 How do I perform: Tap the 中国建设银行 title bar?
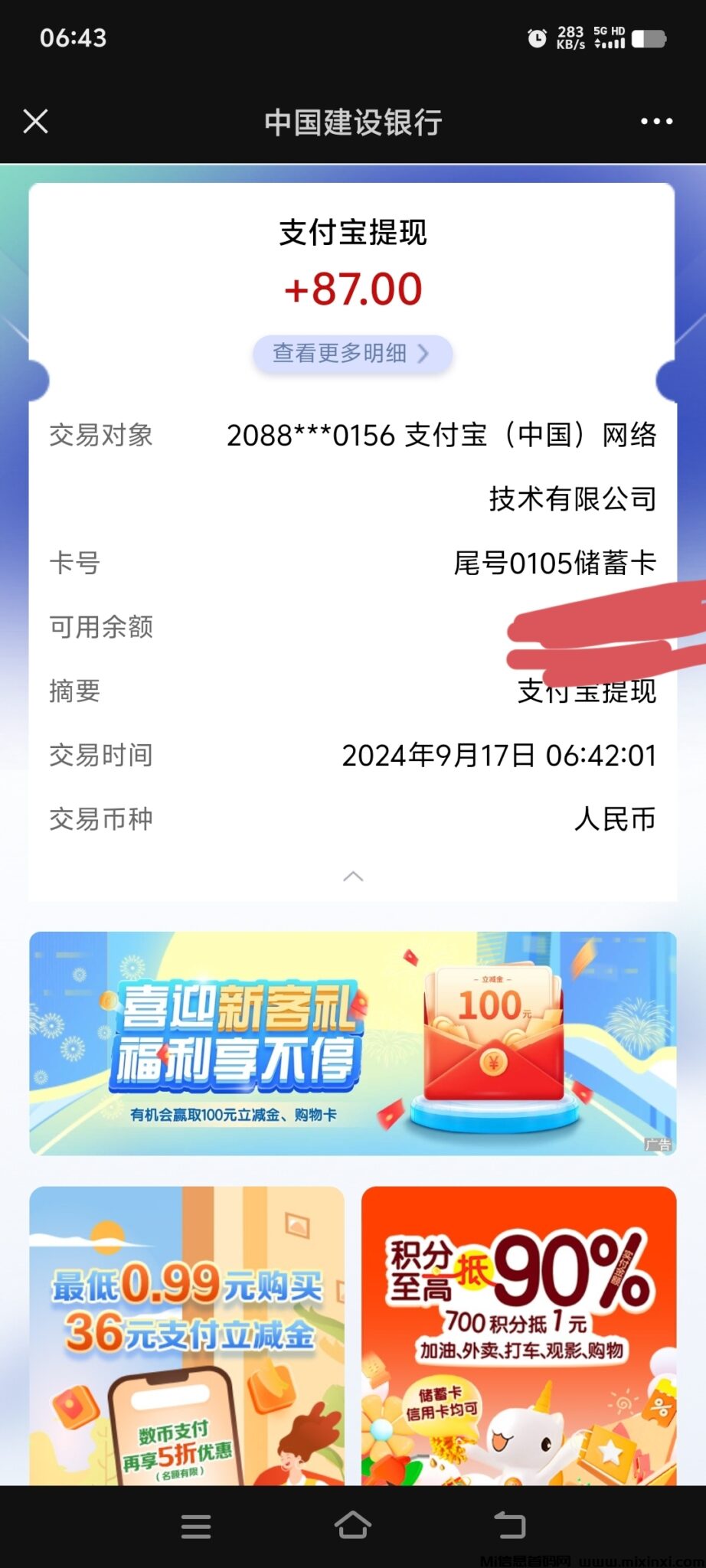tap(352, 121)
